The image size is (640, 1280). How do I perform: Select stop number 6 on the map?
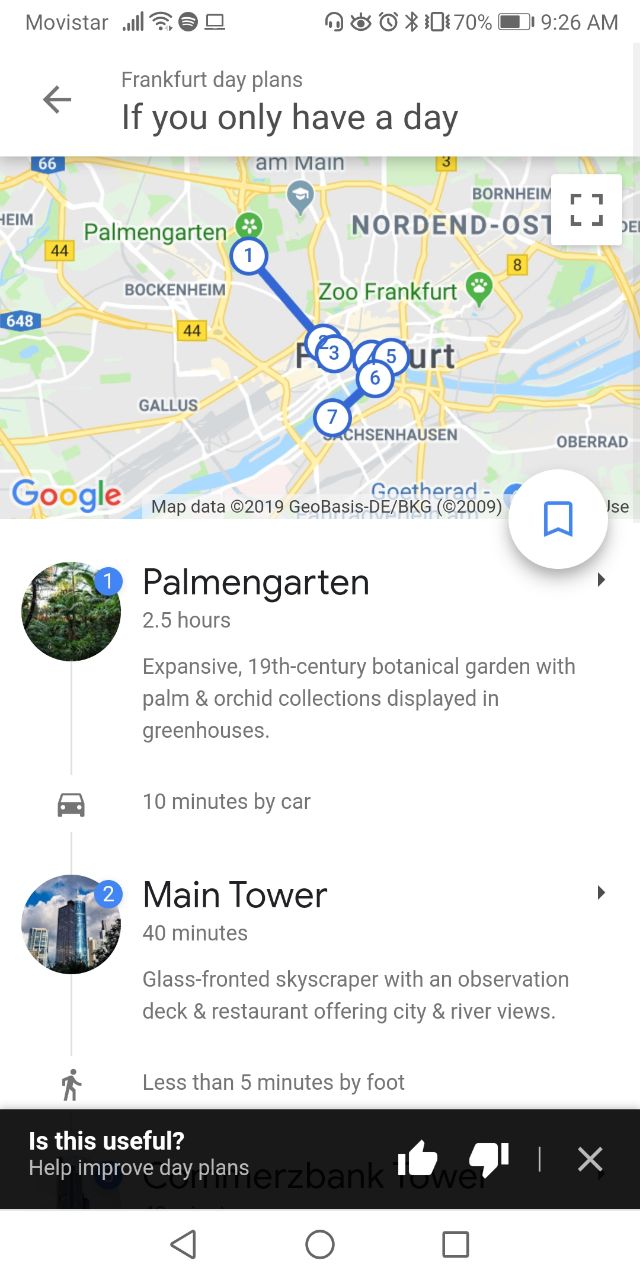tap(375, 378)
